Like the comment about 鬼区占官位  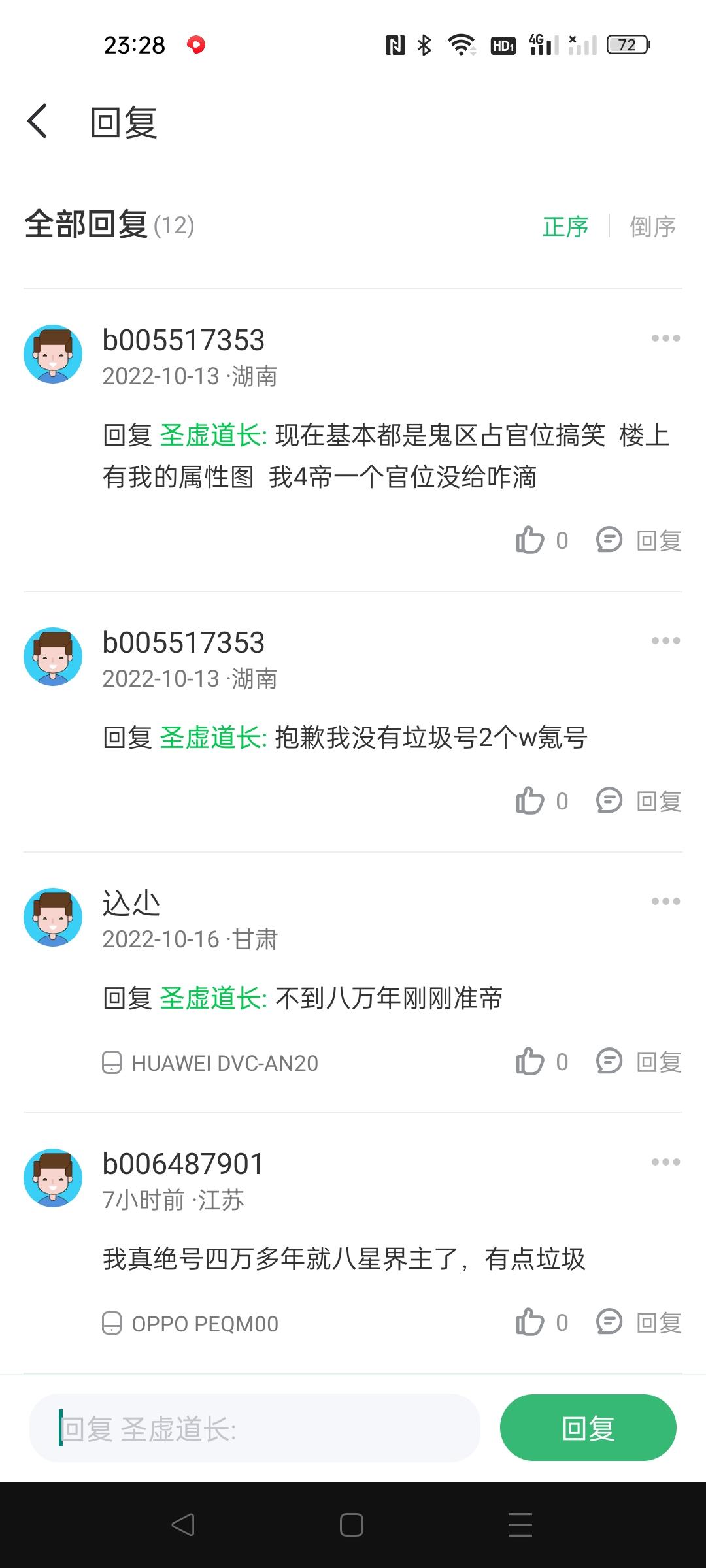[x=542, y=540]
